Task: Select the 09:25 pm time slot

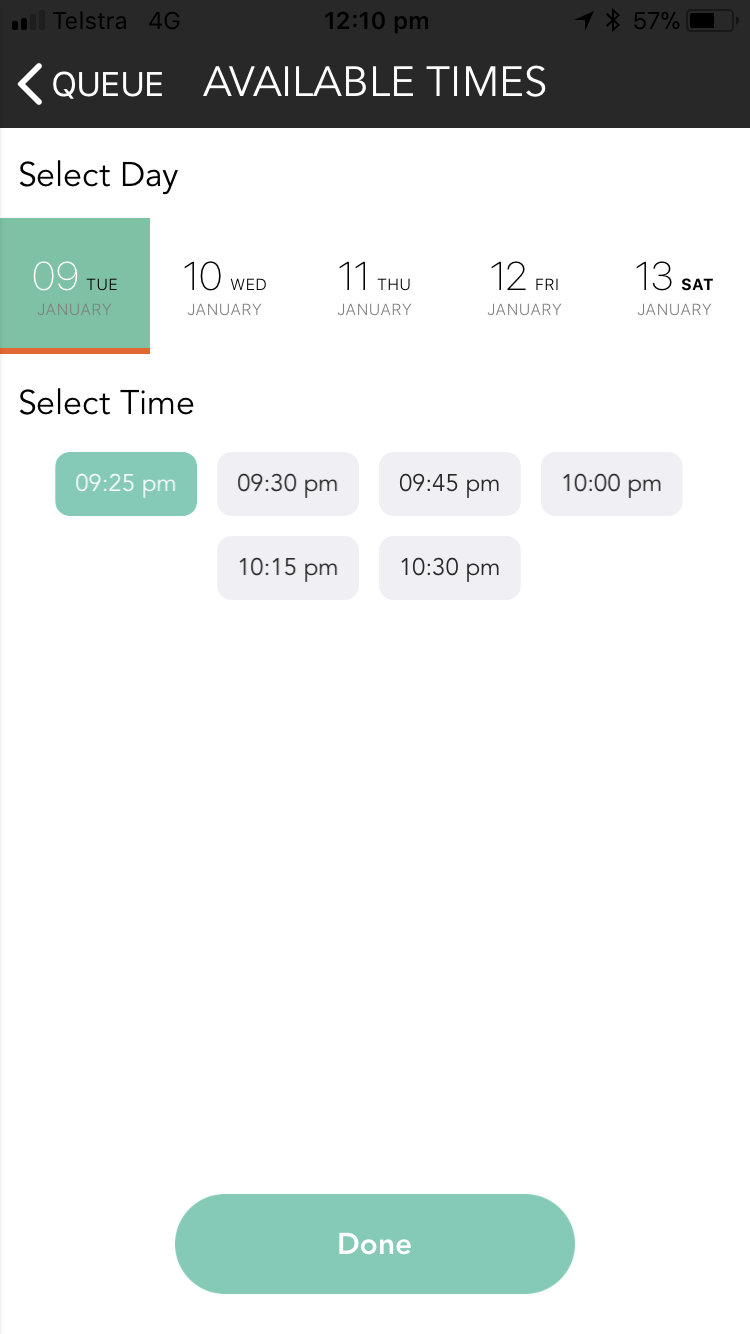Action: (126, 484)
